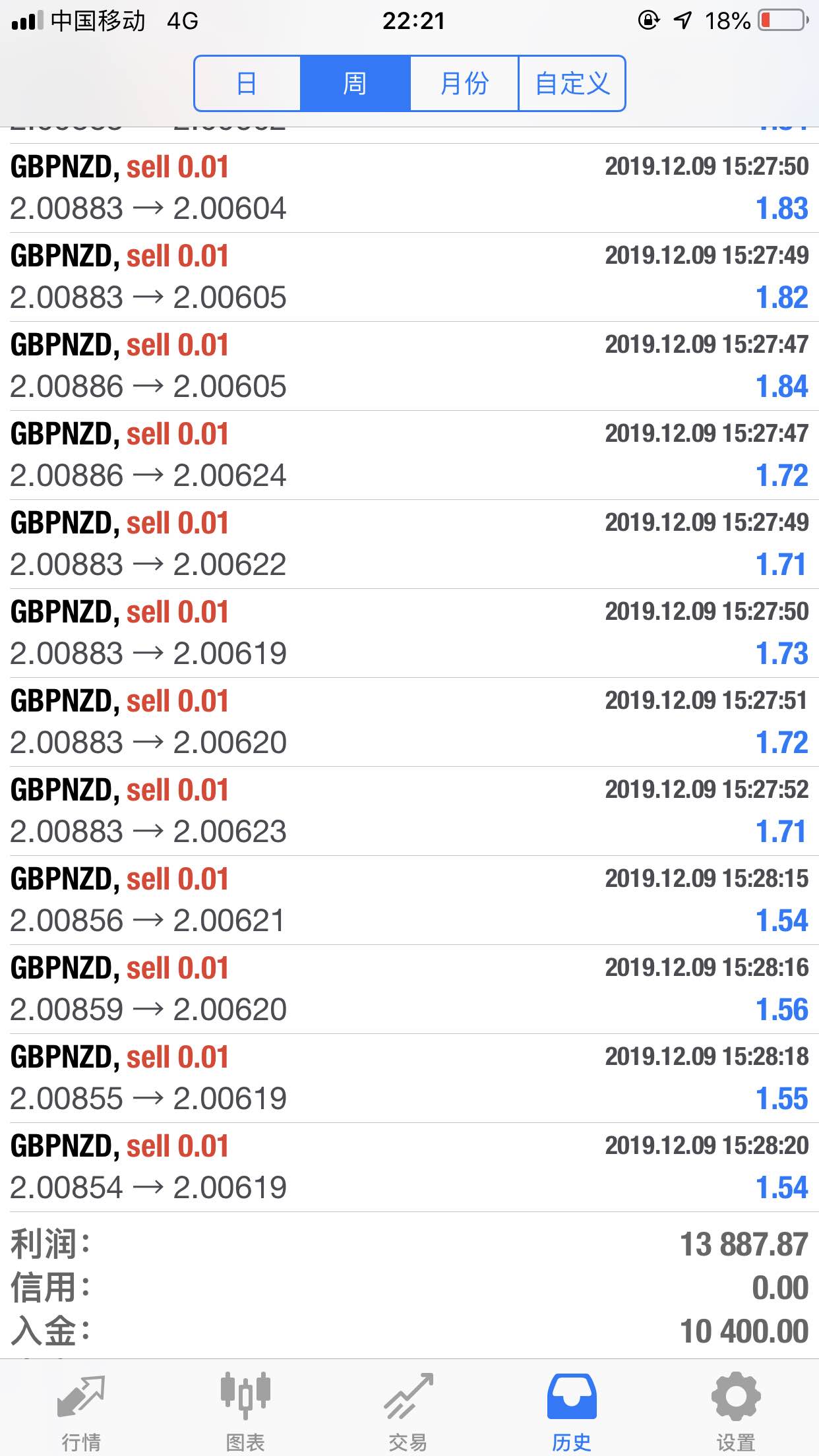
Task: Expand the GBPNZD trade at 15:28:20
Action: click(x=409, y=1167)
